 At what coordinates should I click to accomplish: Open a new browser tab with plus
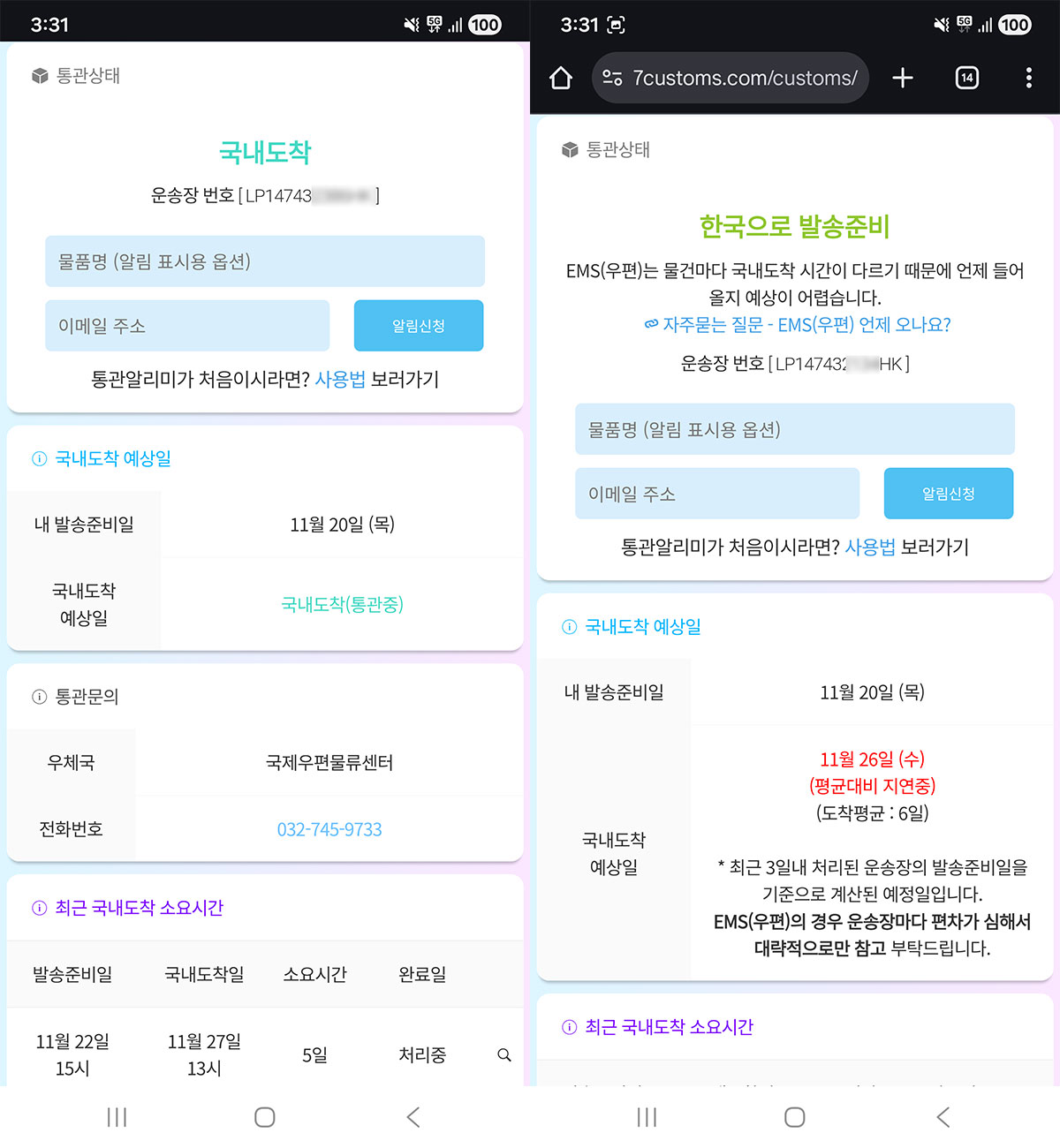(902, 78)
